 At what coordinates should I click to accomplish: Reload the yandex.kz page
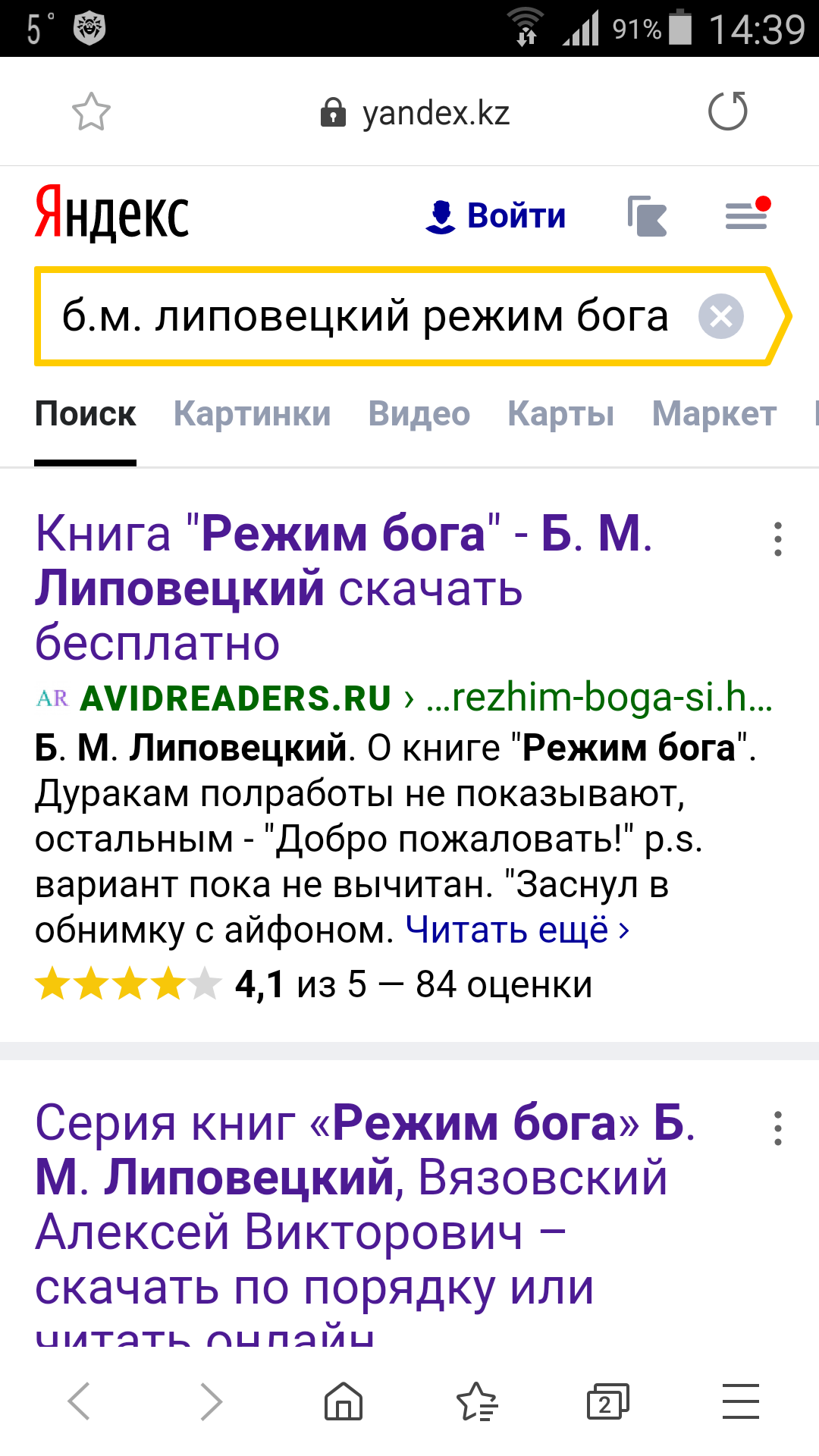coord(727,111)
